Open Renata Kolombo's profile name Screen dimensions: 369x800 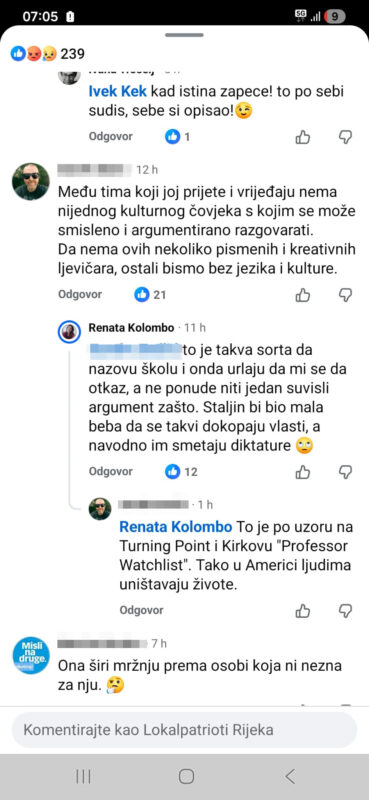pos(131,328)
